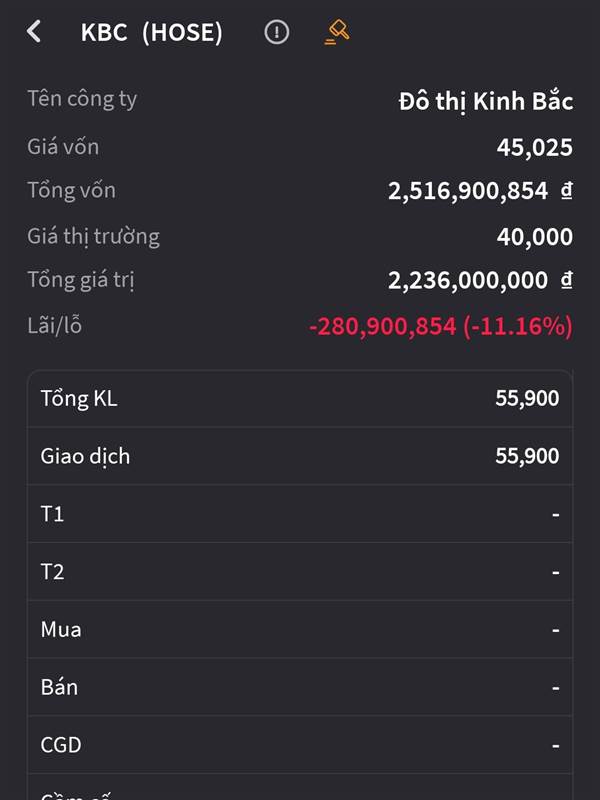Open the info alert icon beside KBC
The width and height of the screenshot is (600, 800).
pos(277,32)
